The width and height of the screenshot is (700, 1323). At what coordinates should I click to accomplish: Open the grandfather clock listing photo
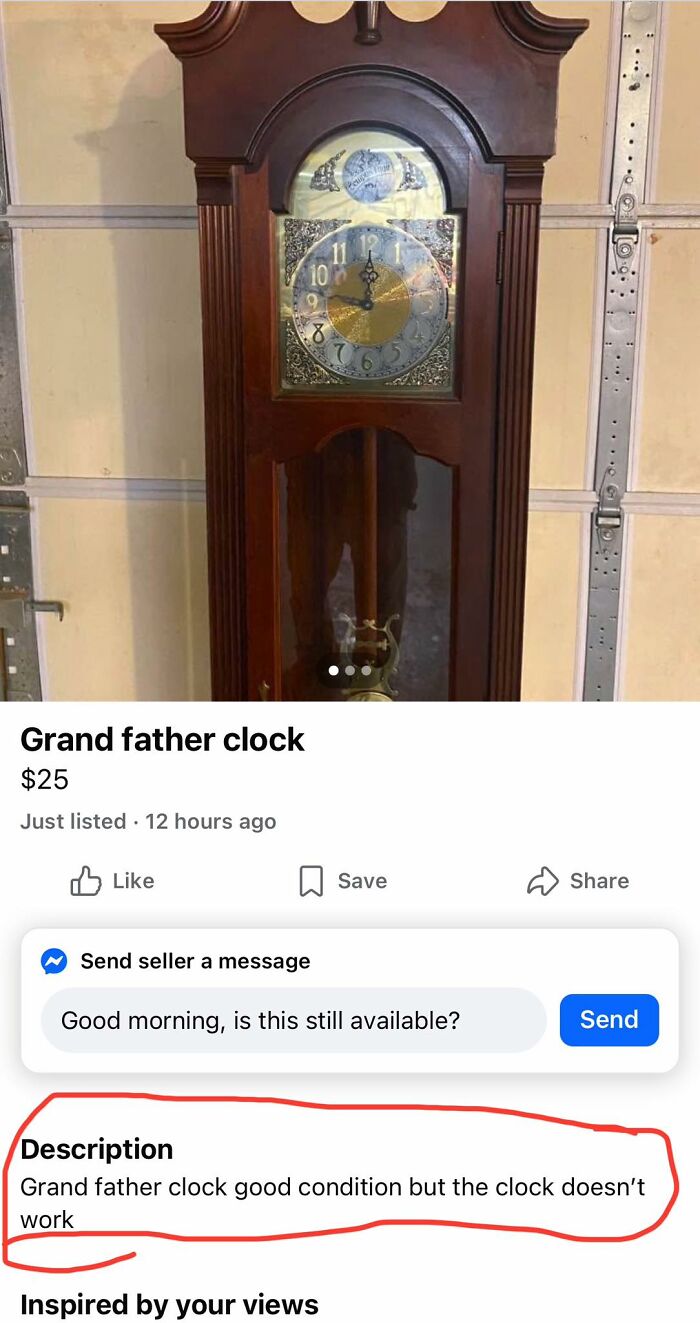tap(350, 350)
